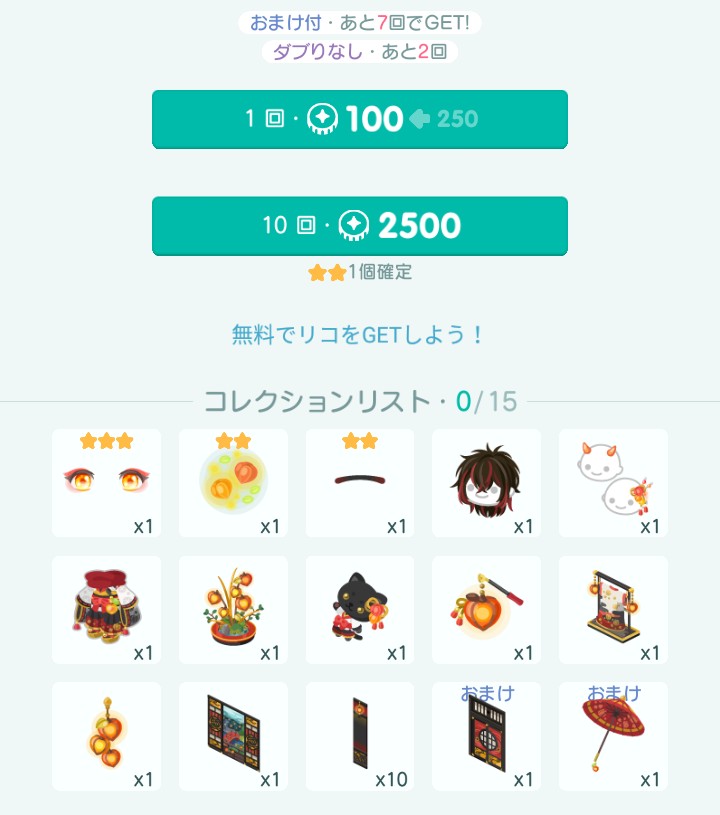
Task: View the two-star orange flower background item
Action: click(x=233, y=483)
